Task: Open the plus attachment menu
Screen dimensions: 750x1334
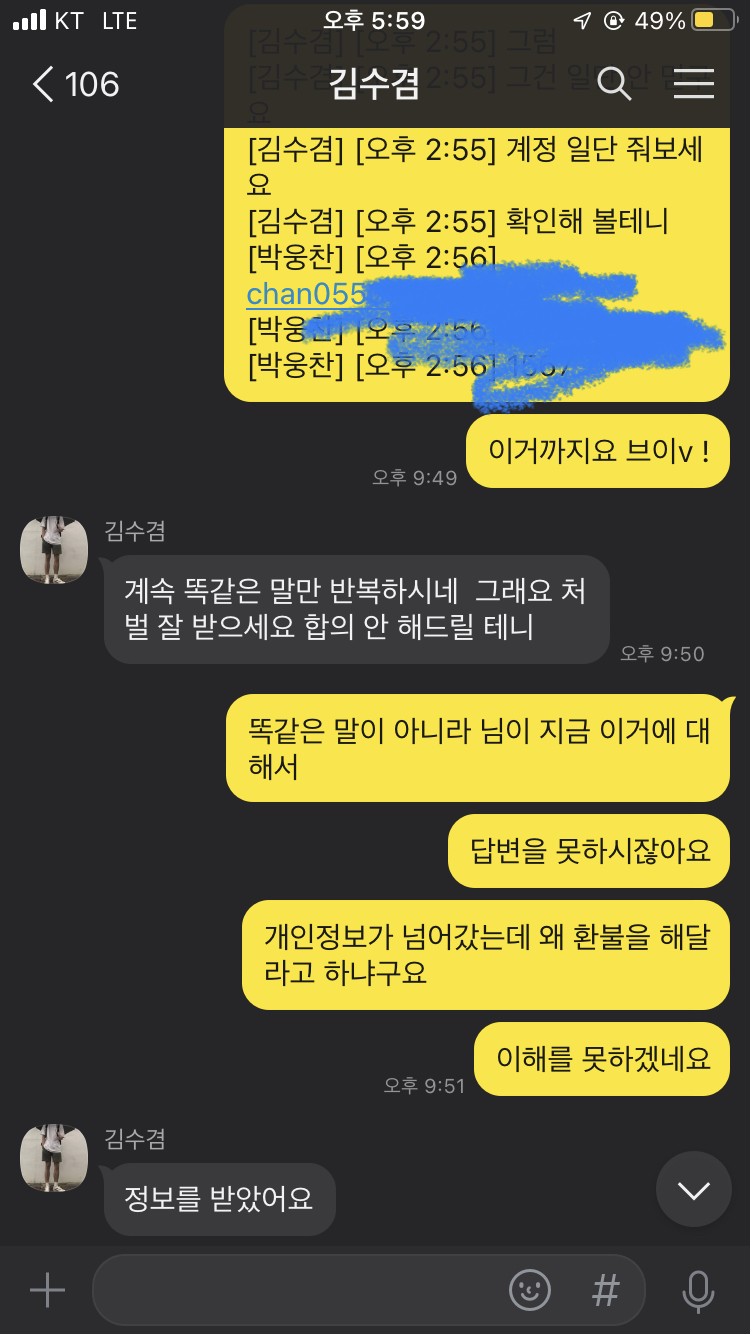Action: [47, 1290]
